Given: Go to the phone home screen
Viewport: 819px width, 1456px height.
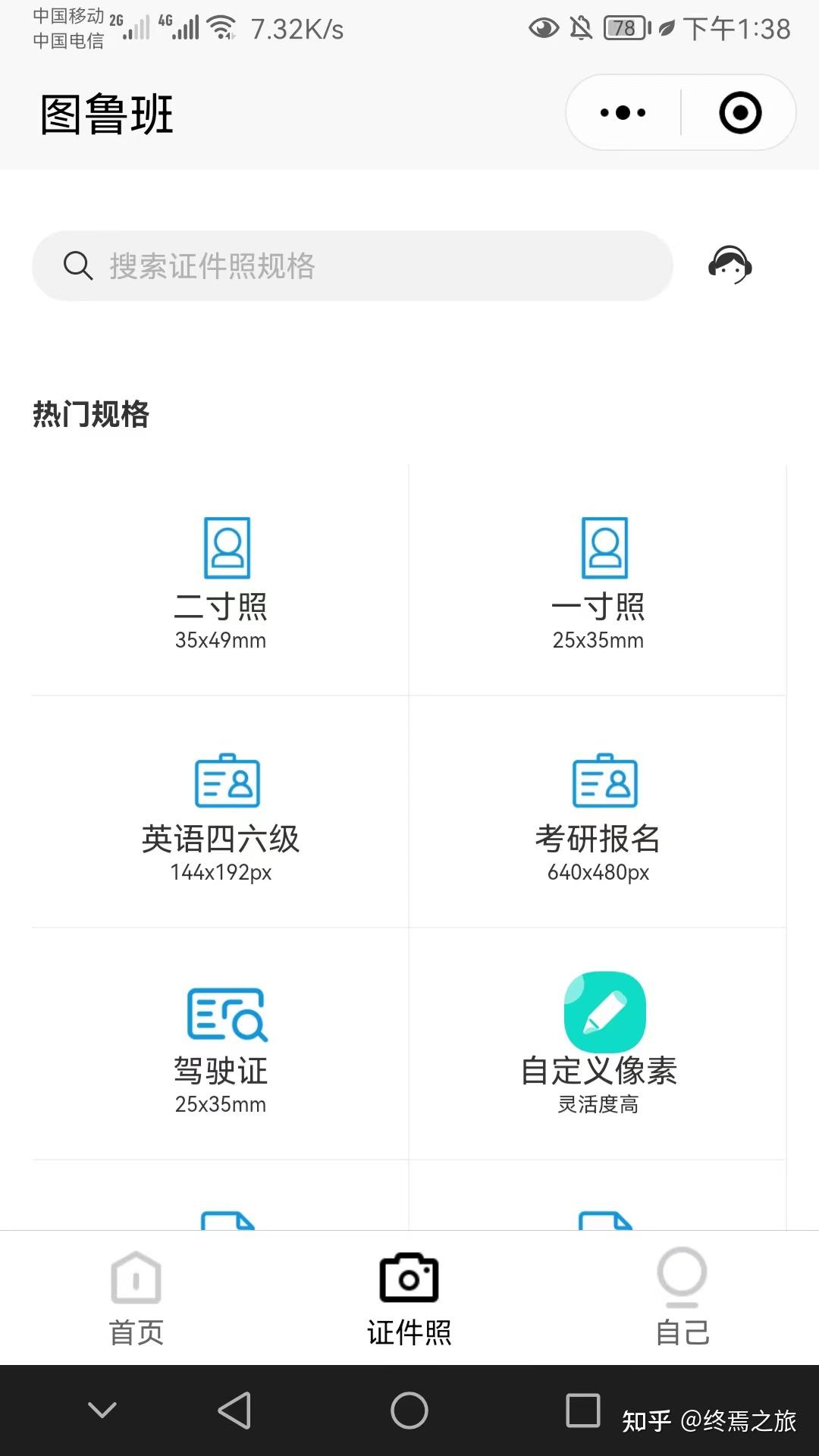Looking at the screenshot, I should (409, 1410).
